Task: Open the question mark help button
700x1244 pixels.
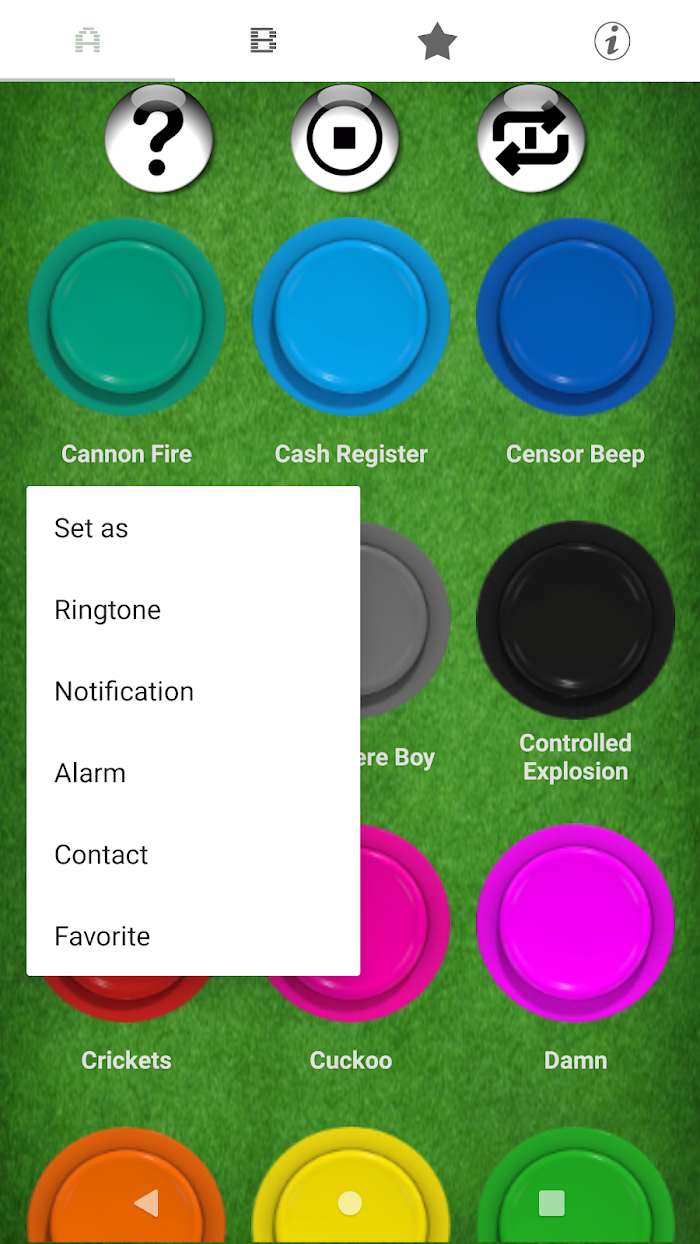Action: click(159, 139)
